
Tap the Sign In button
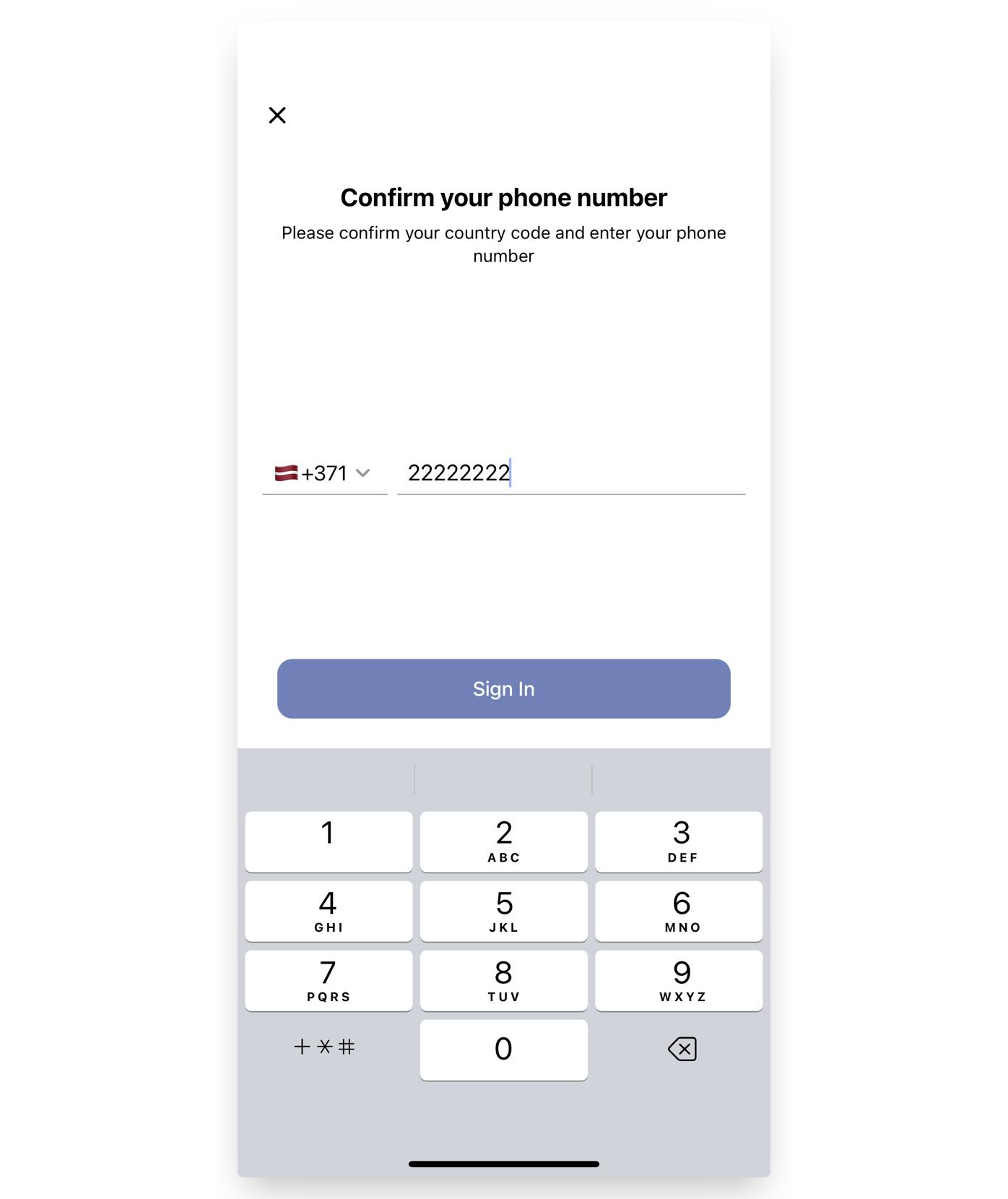503,688
